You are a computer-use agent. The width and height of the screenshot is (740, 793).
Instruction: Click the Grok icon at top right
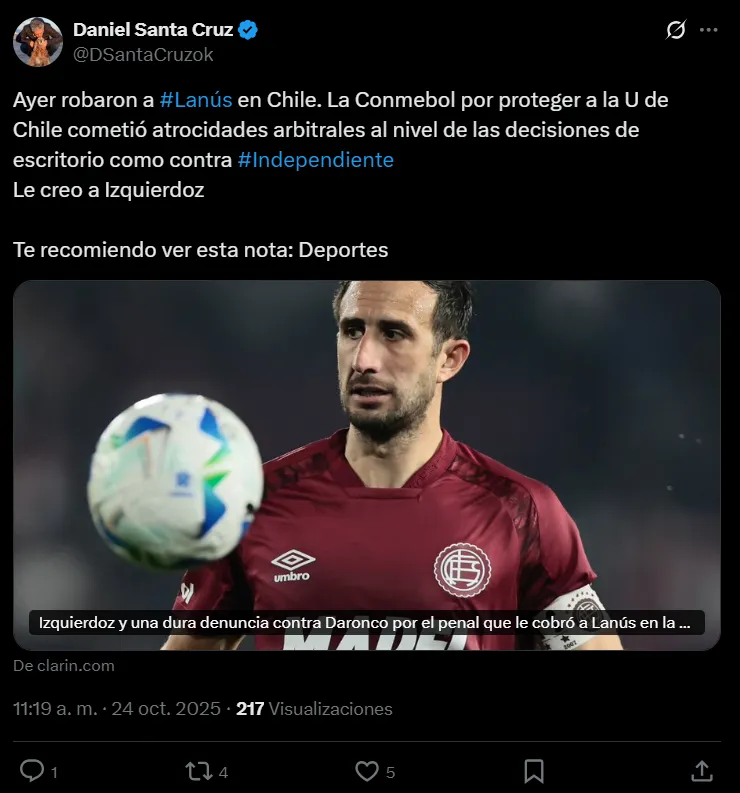(x=676, y=30)
